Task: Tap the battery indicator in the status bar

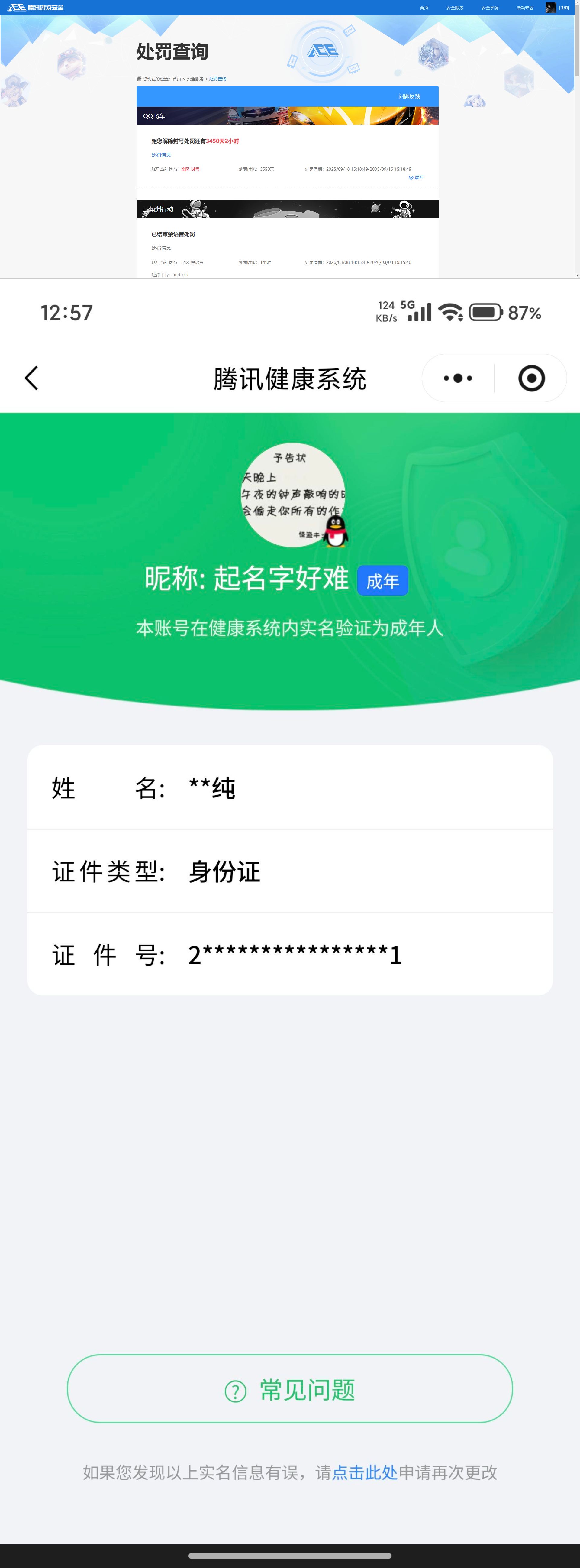Action: coord(486,312)
